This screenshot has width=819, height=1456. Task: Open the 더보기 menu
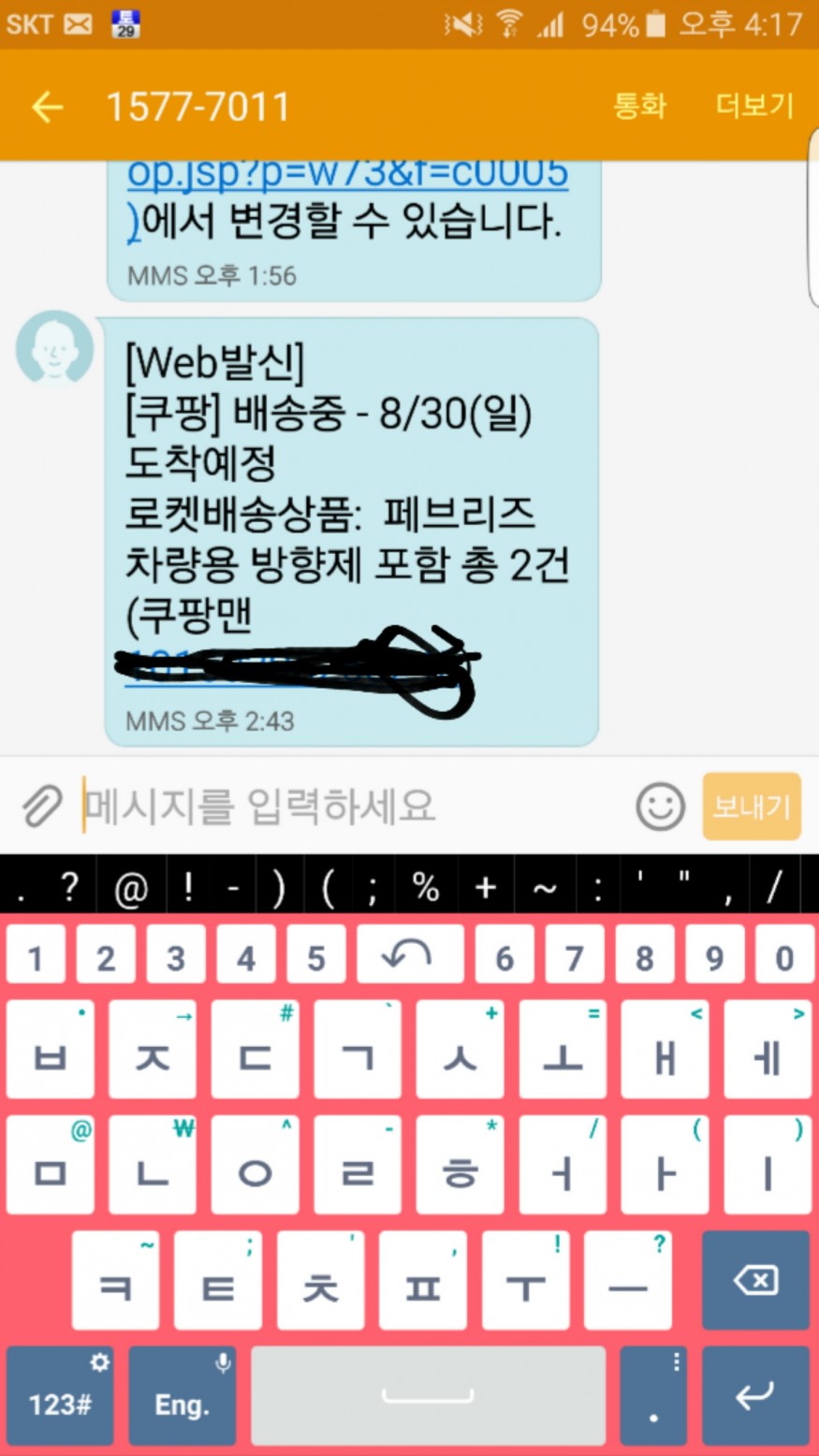click(754, 106)
